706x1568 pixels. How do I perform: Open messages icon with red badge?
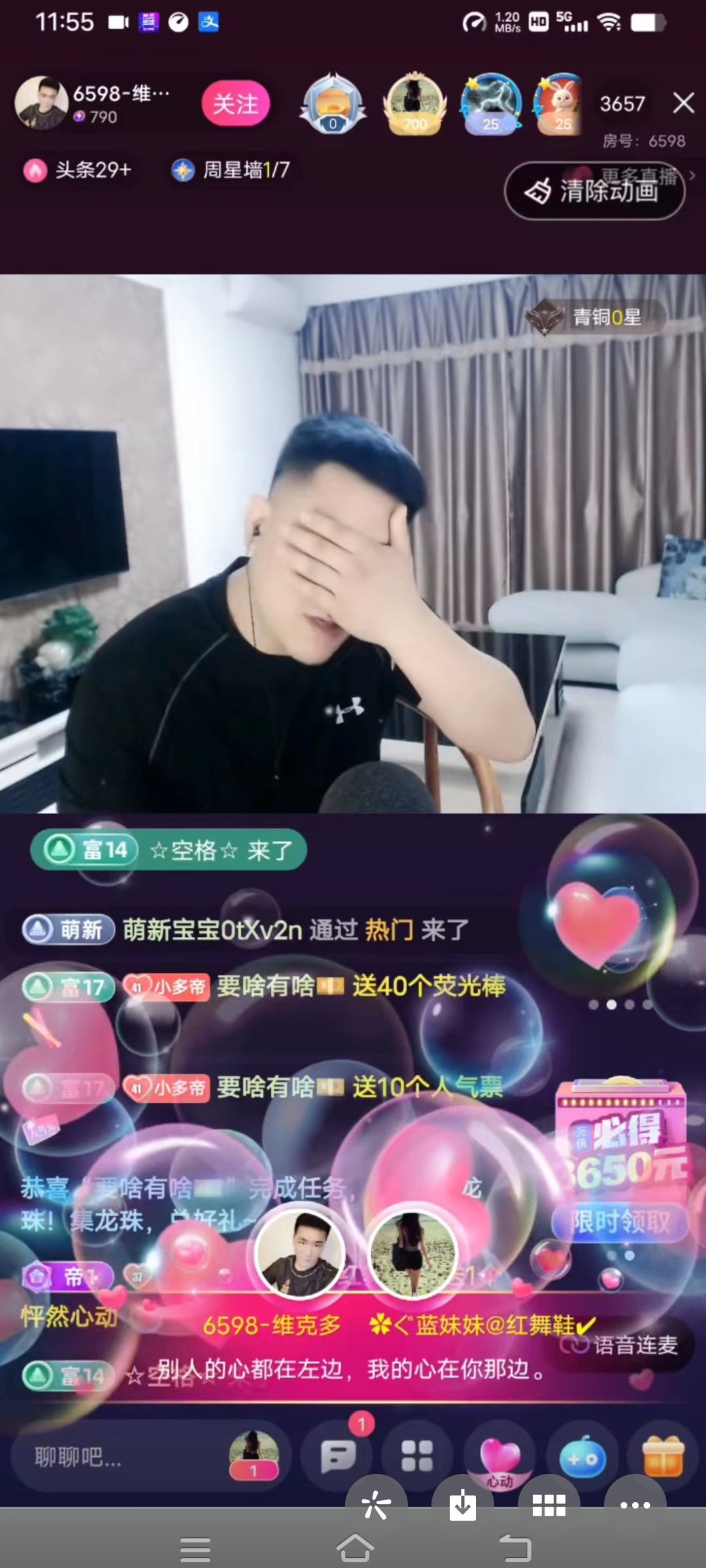338,1456
